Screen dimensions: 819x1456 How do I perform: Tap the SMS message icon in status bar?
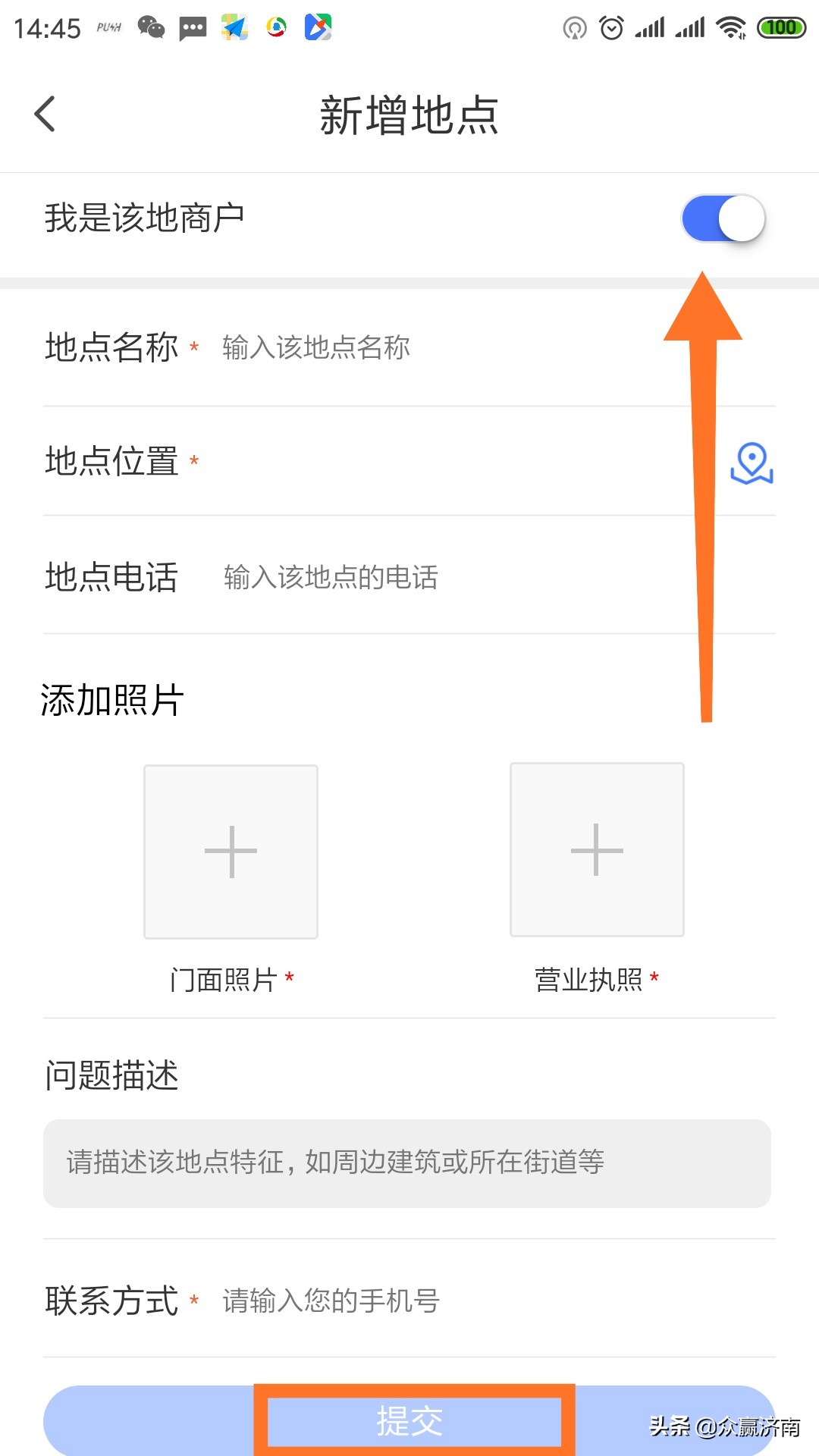tap(192, 27)
